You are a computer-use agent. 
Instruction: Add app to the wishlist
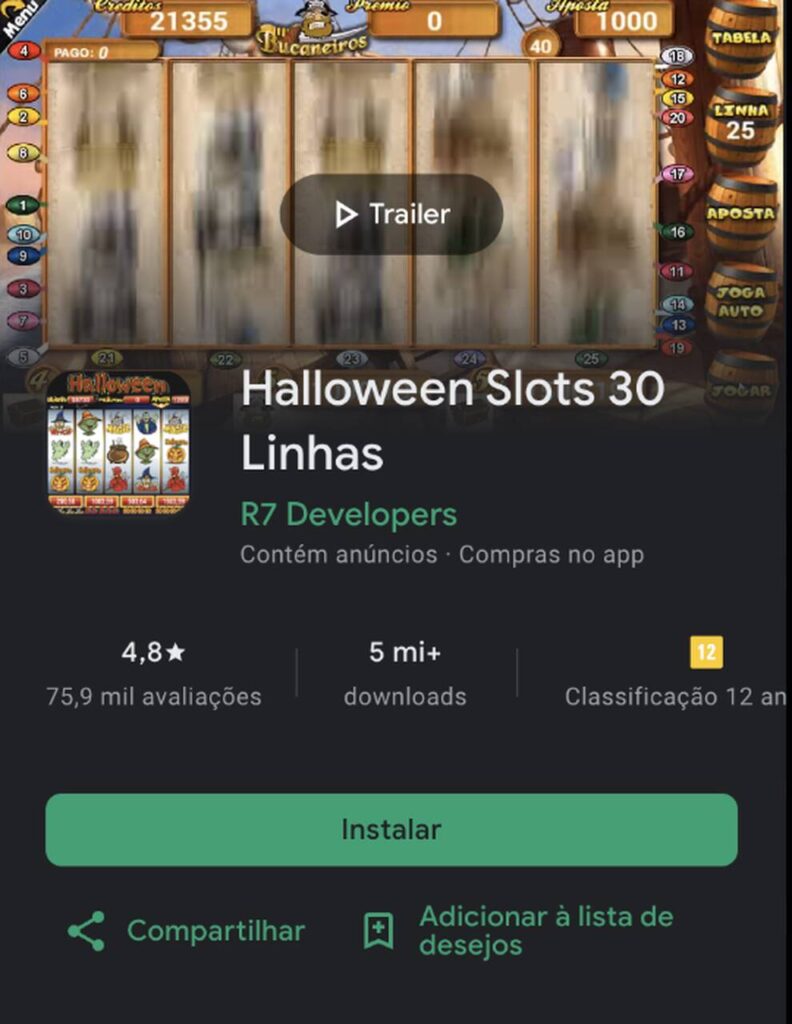tap(518, 931)
